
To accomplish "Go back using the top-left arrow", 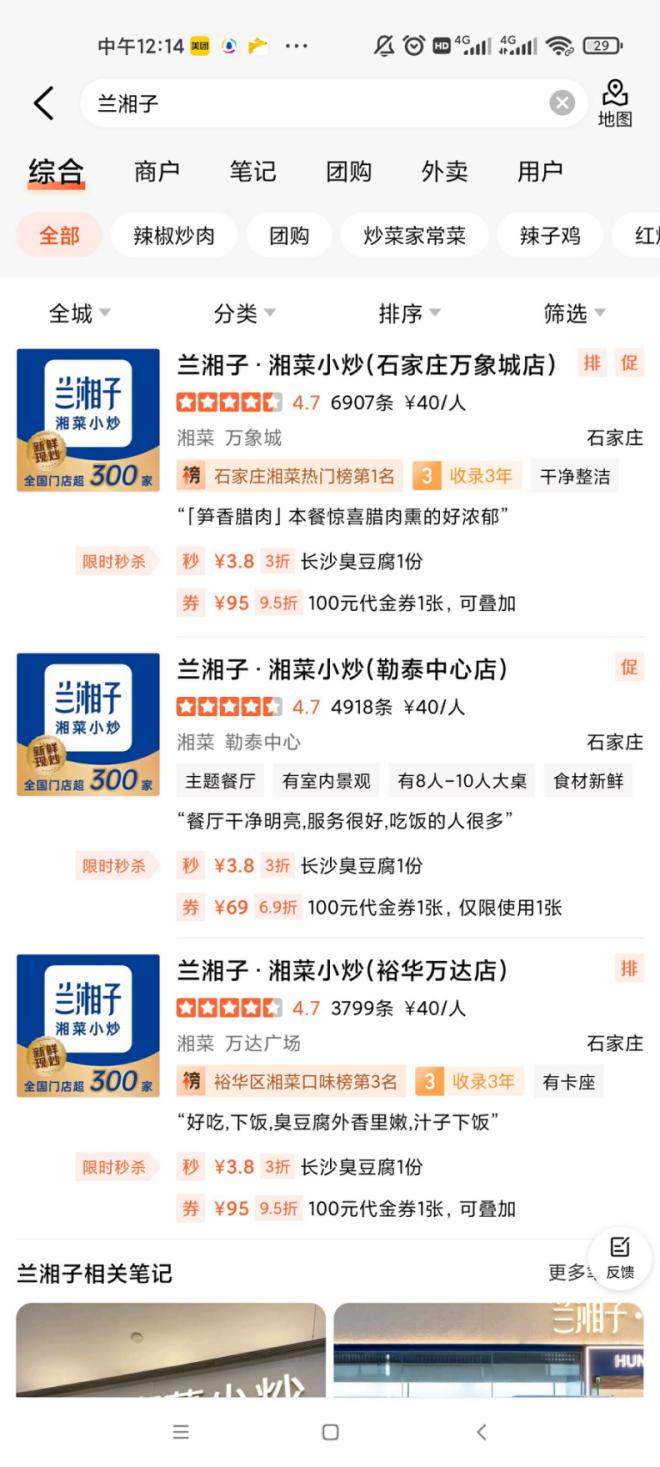I will click(43, 103).
